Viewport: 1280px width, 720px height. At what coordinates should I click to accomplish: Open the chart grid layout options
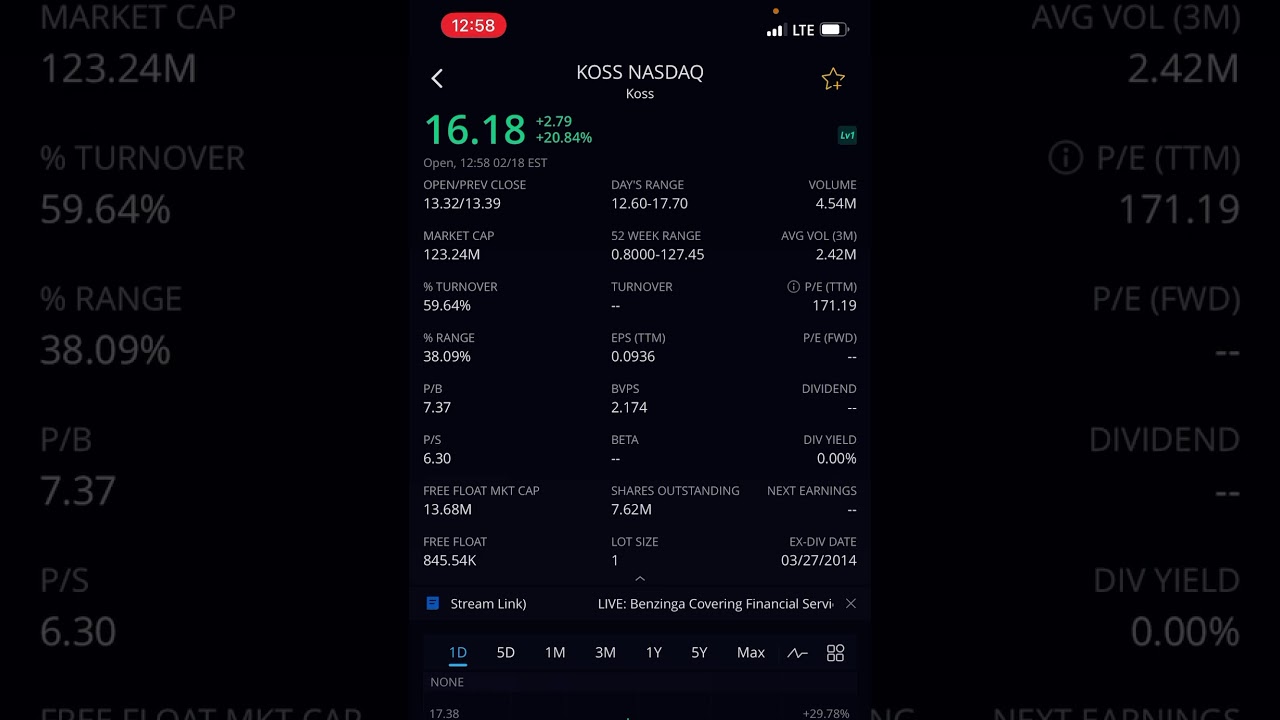(x=836, y=653)
